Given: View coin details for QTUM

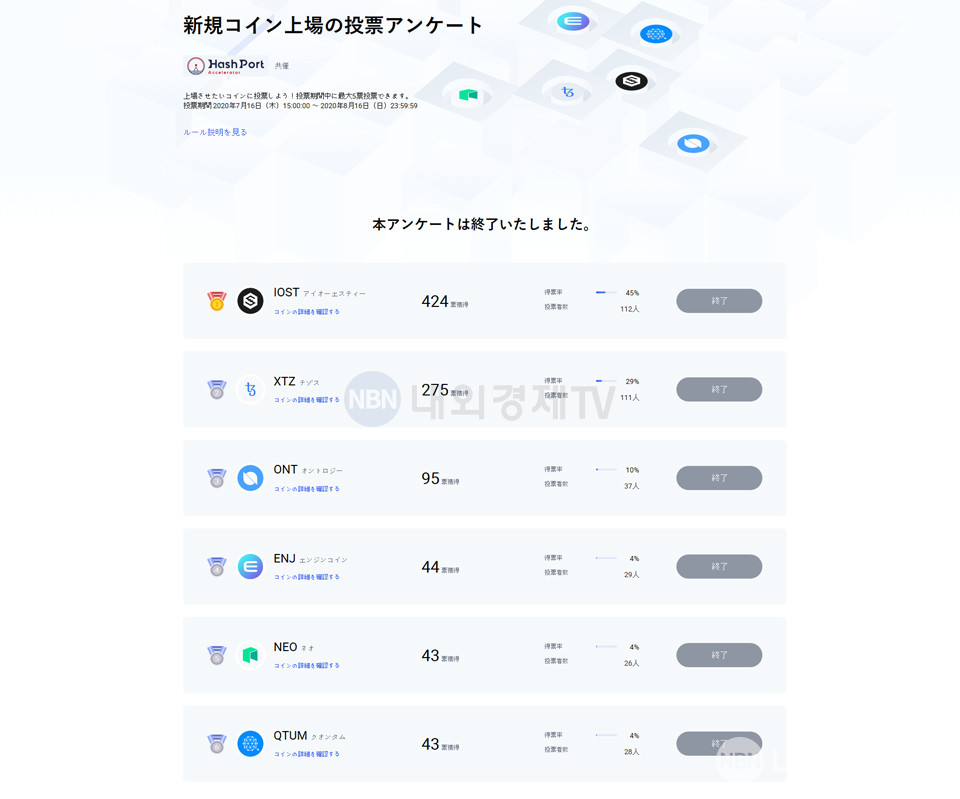Looking at the screenshot, I should (307, 754).
